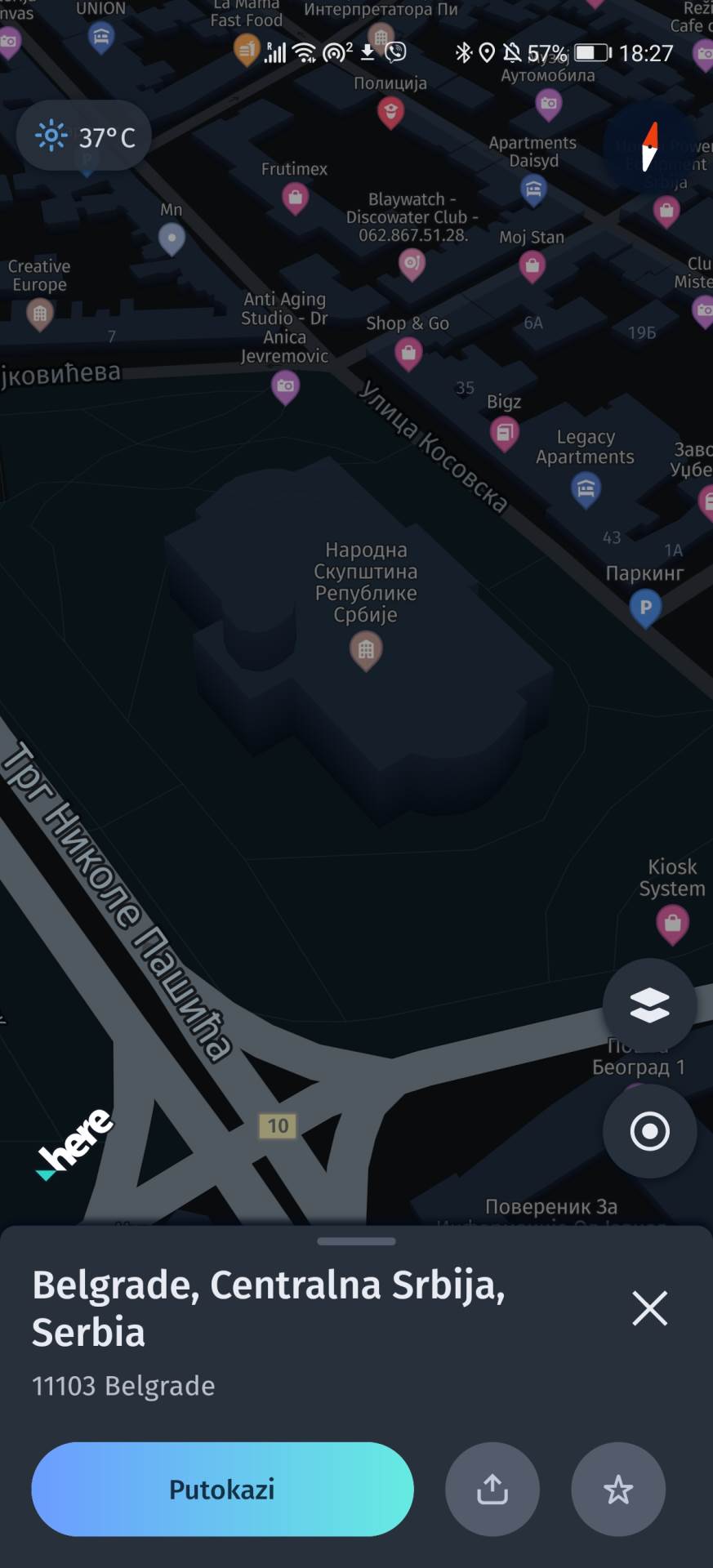Center map on my current location
The image size is (713, 1568).
click(649, 1131)
